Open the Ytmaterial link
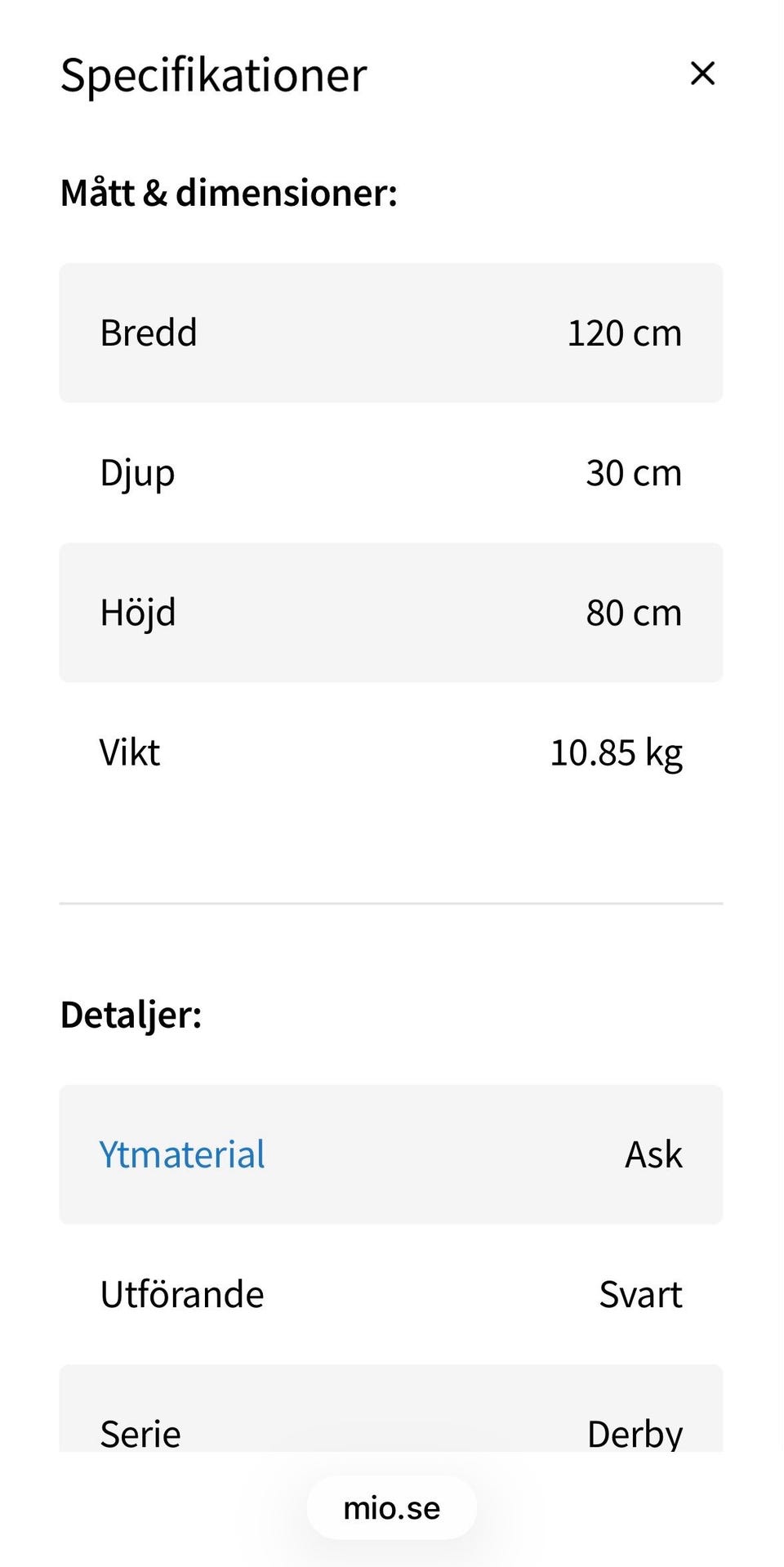Screen dimensions: 784x1567 coord(182,1154)
